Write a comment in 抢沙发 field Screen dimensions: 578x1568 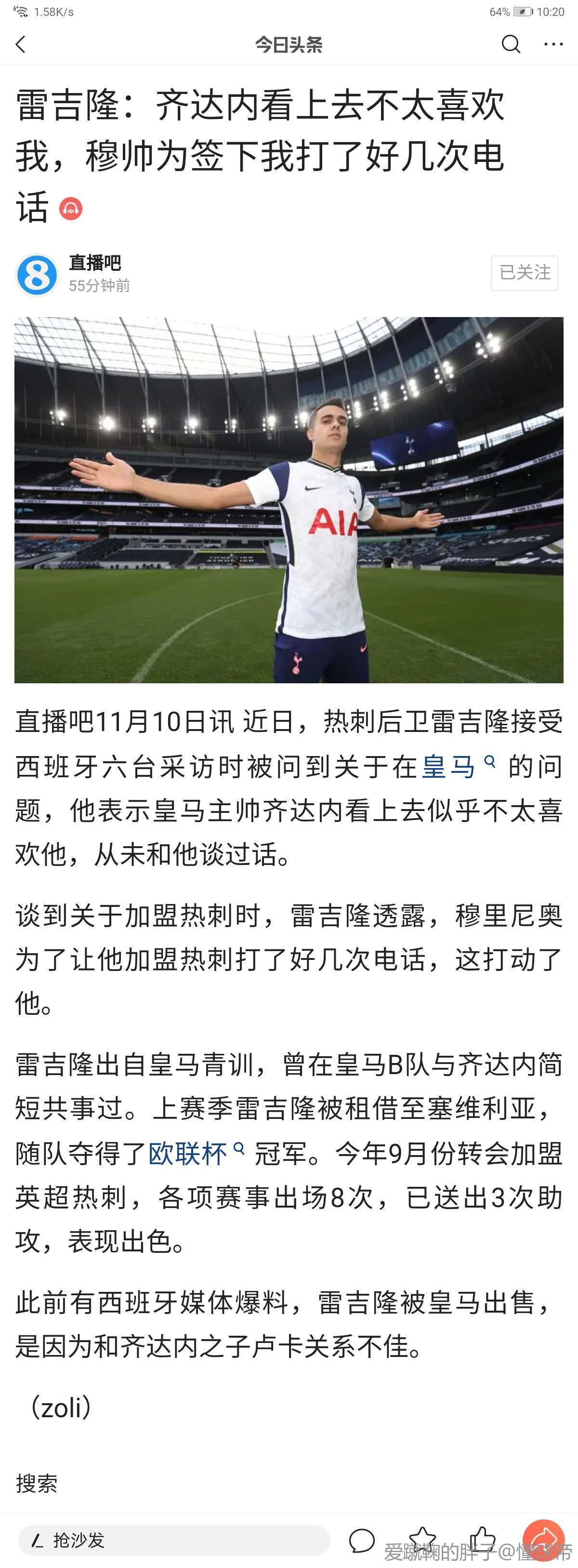coord(173,1541)
